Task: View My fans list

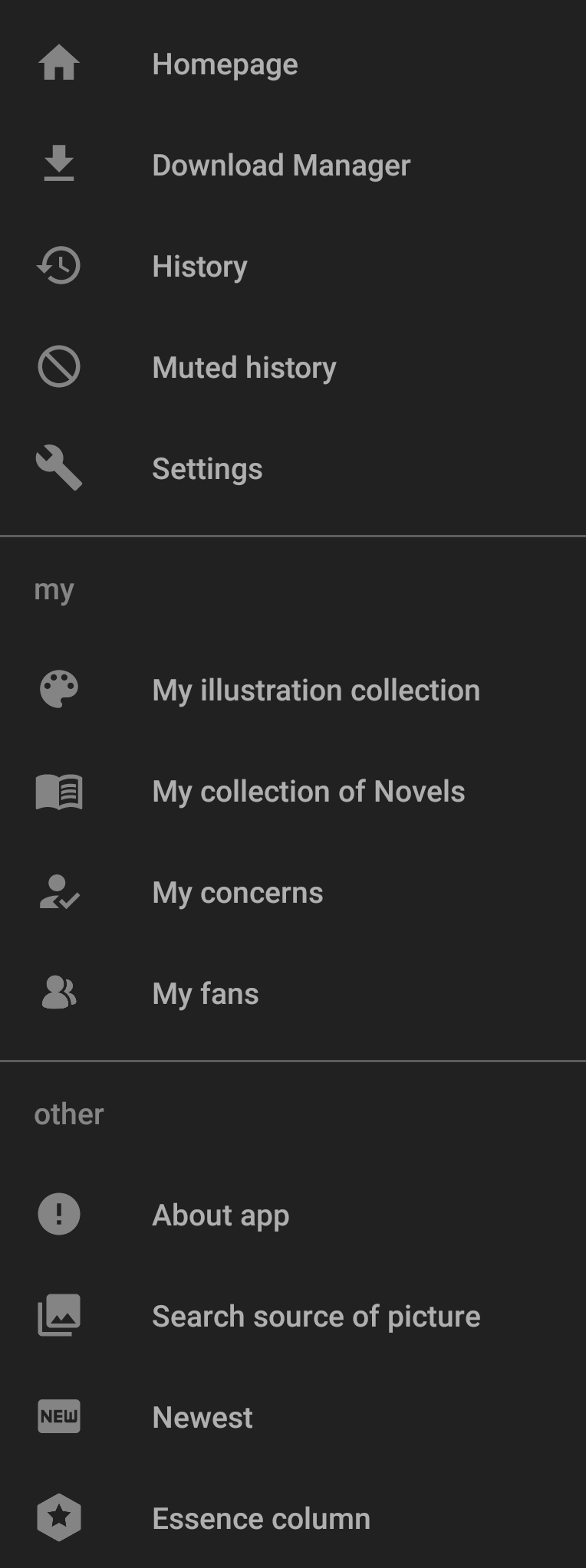Action: pos(205,994)
